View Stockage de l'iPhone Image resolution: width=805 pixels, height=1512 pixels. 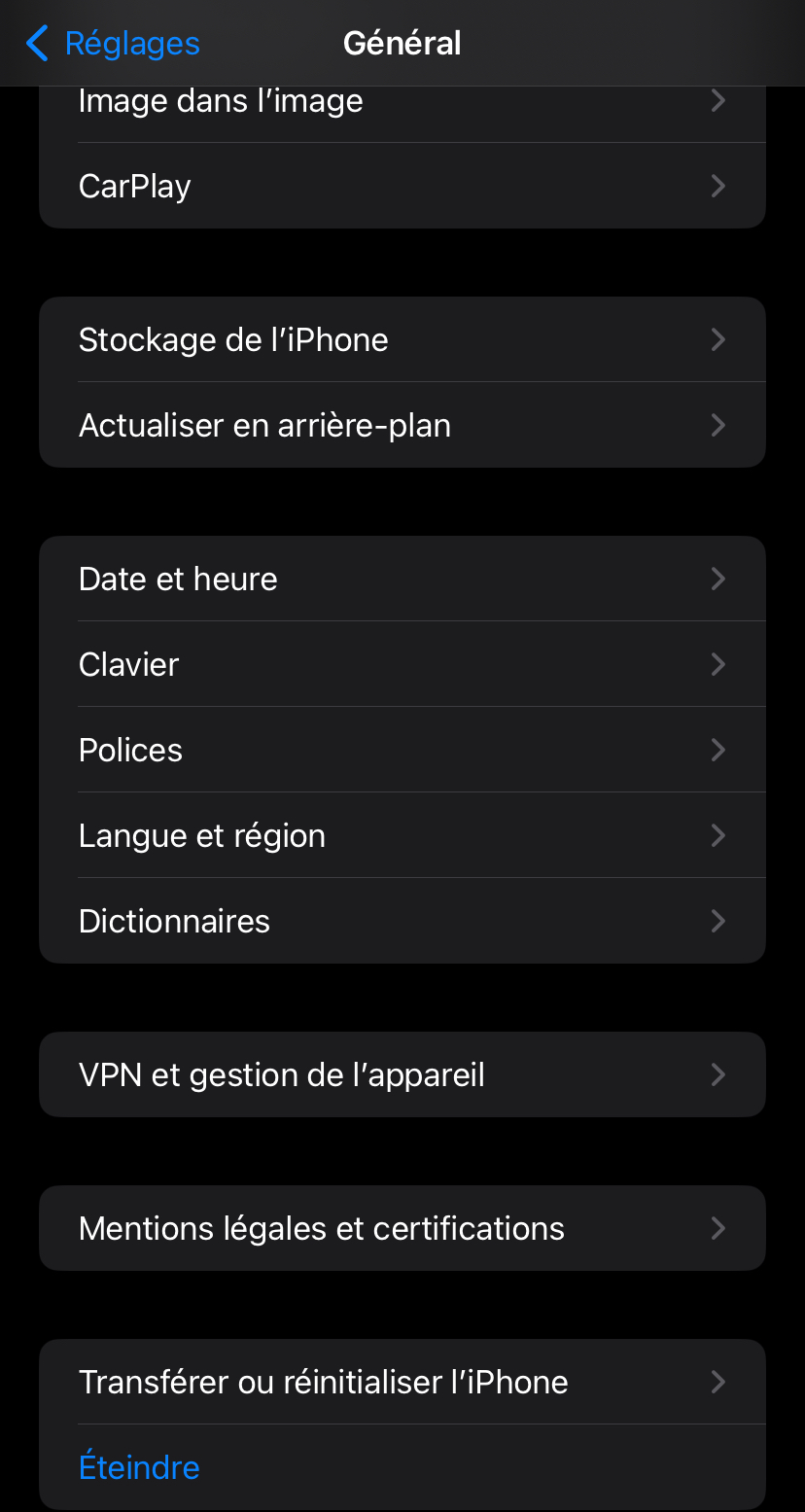402,339
